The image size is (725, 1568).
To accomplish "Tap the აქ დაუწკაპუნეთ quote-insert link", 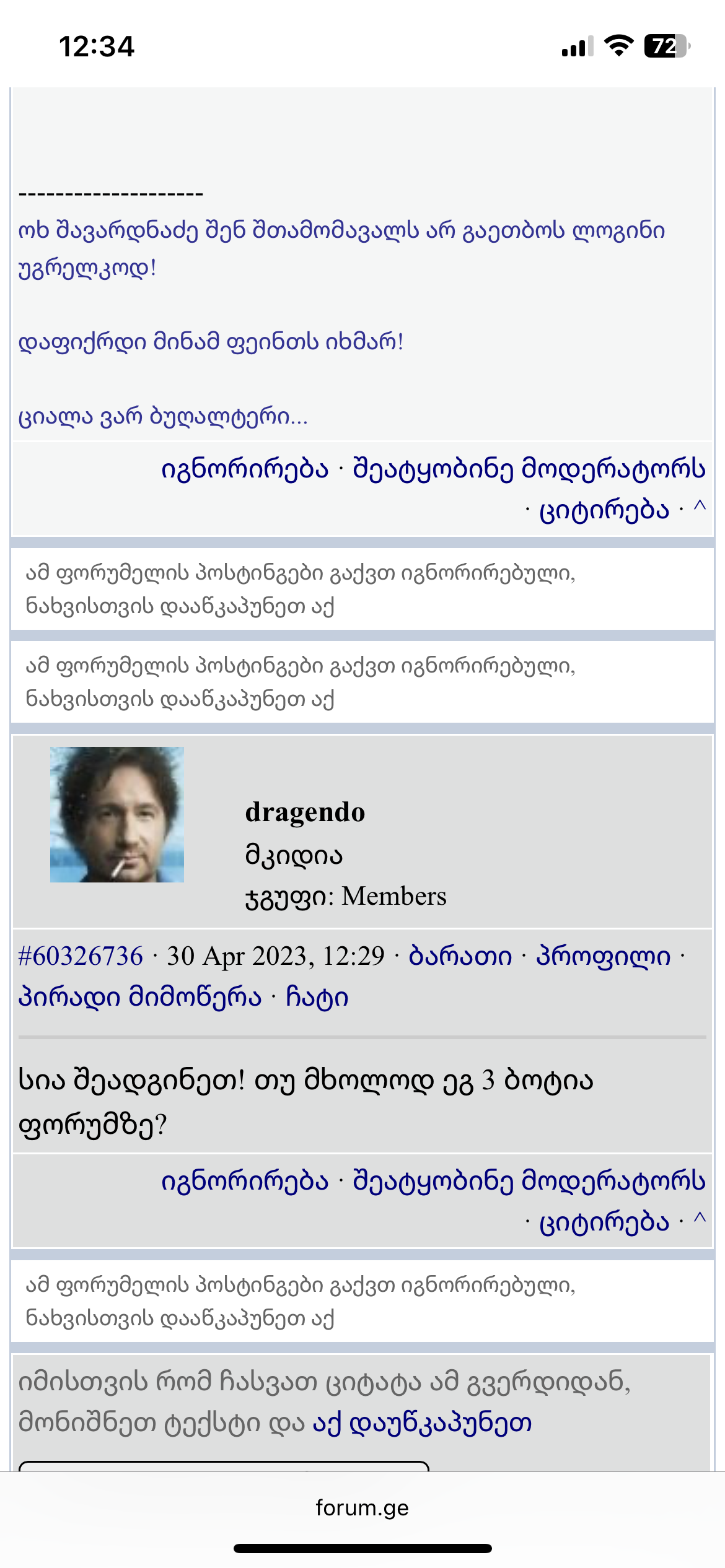I will (x=422, y=1422).
